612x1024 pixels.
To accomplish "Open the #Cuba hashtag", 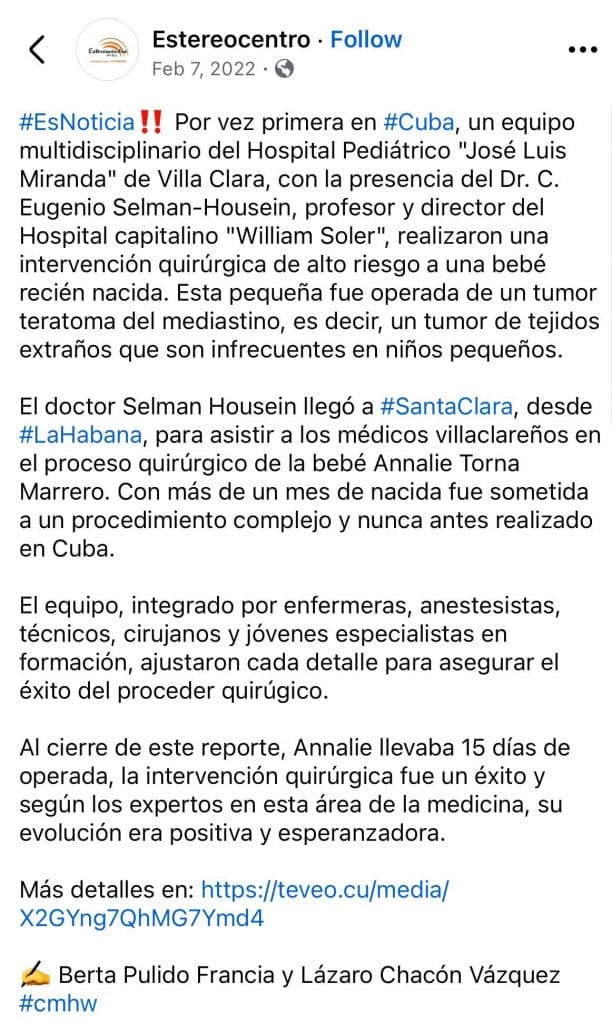I will pyautogui.click(x=419, y=122).
